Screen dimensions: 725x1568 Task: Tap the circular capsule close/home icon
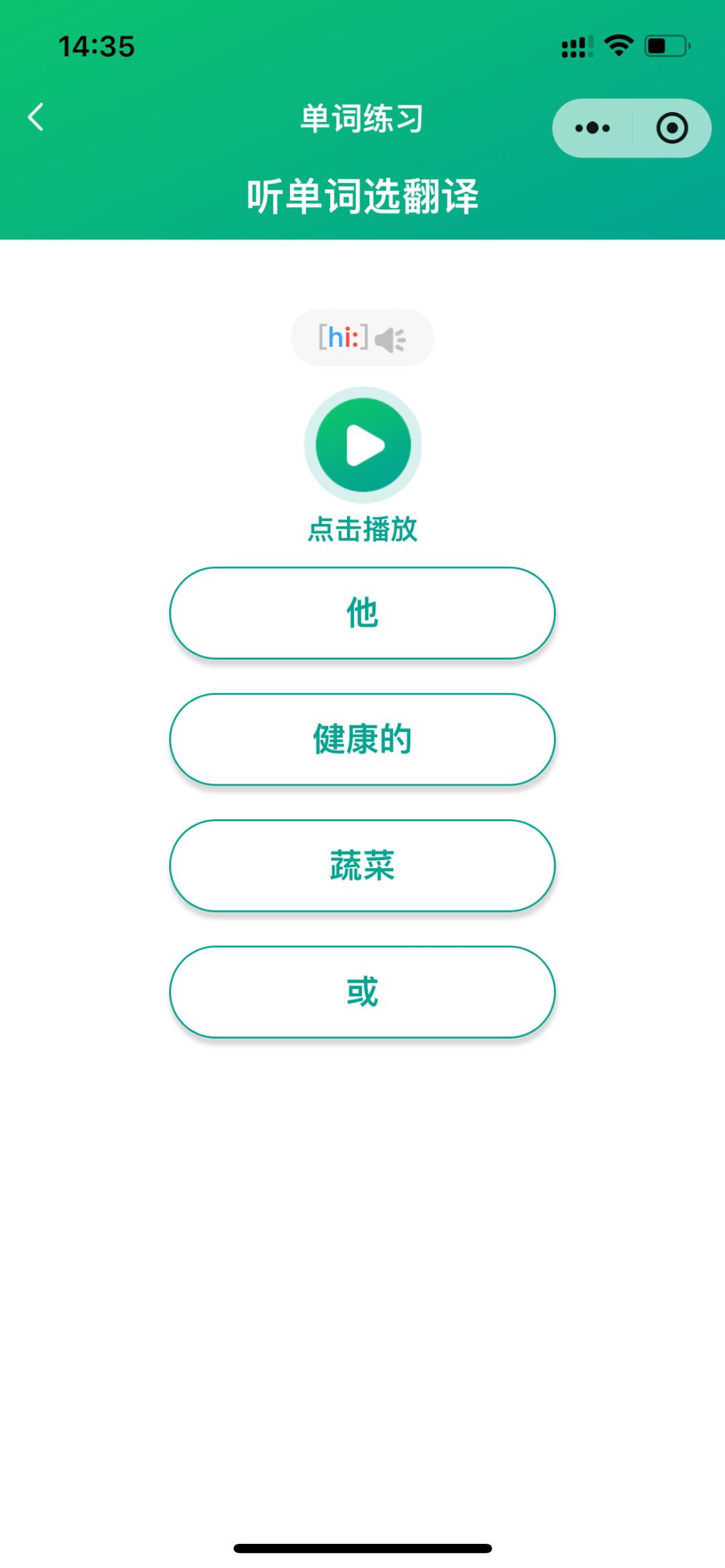(671, 127)
